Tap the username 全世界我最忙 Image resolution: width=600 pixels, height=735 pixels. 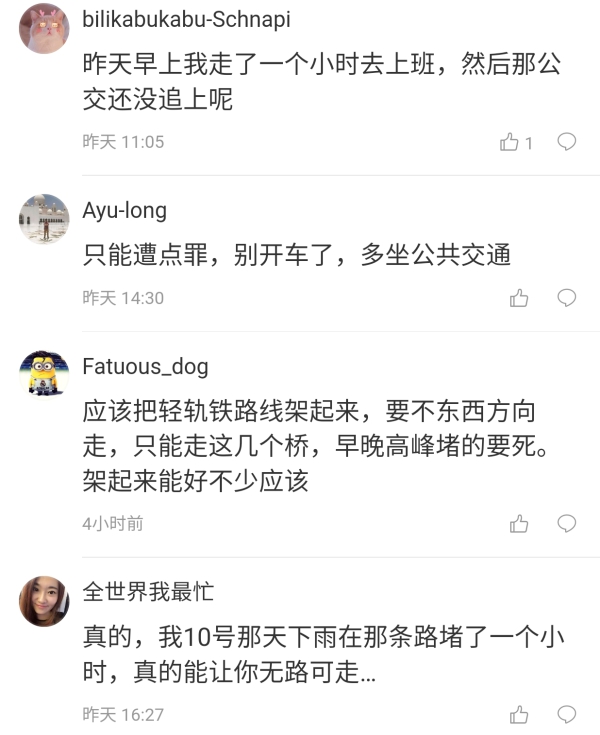click(147, 592)
